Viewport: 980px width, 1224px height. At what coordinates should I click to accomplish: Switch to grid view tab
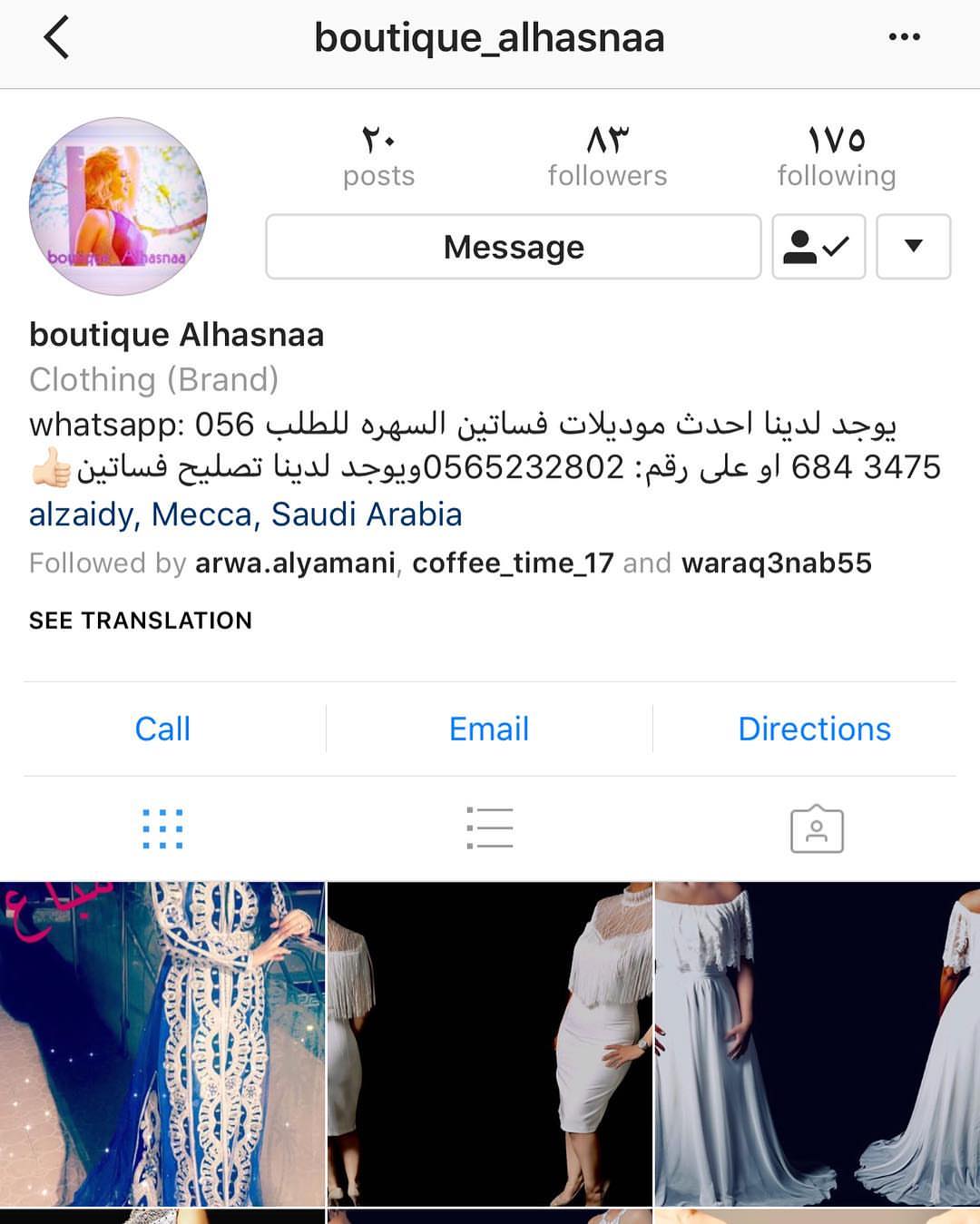[162, 828]
